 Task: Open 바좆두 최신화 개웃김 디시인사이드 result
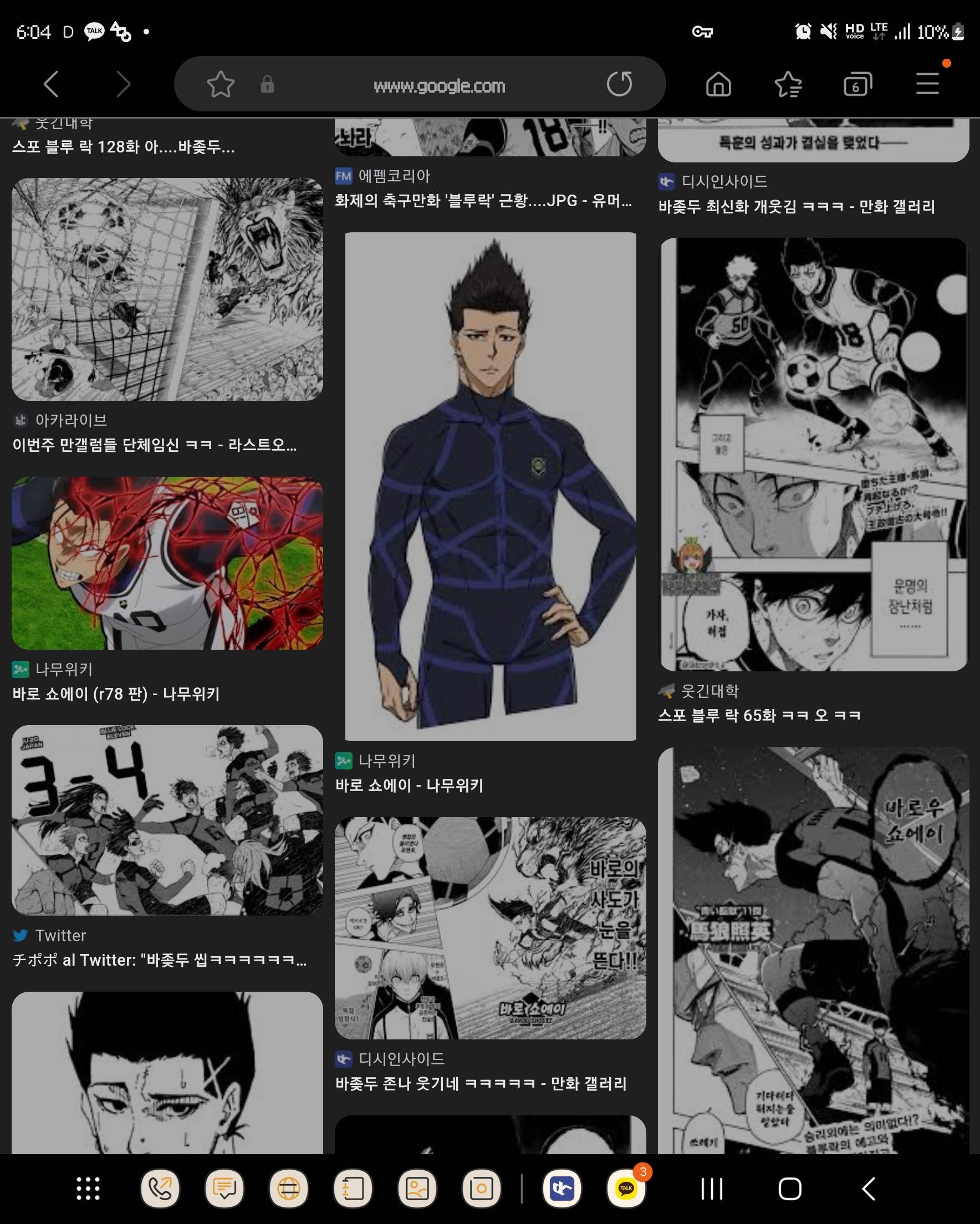coord(796,206)
